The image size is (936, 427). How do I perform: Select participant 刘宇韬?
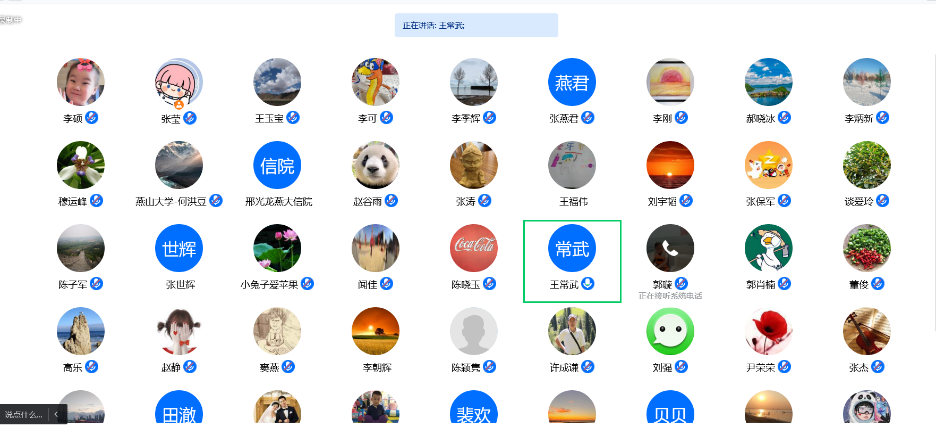(671, 166)
